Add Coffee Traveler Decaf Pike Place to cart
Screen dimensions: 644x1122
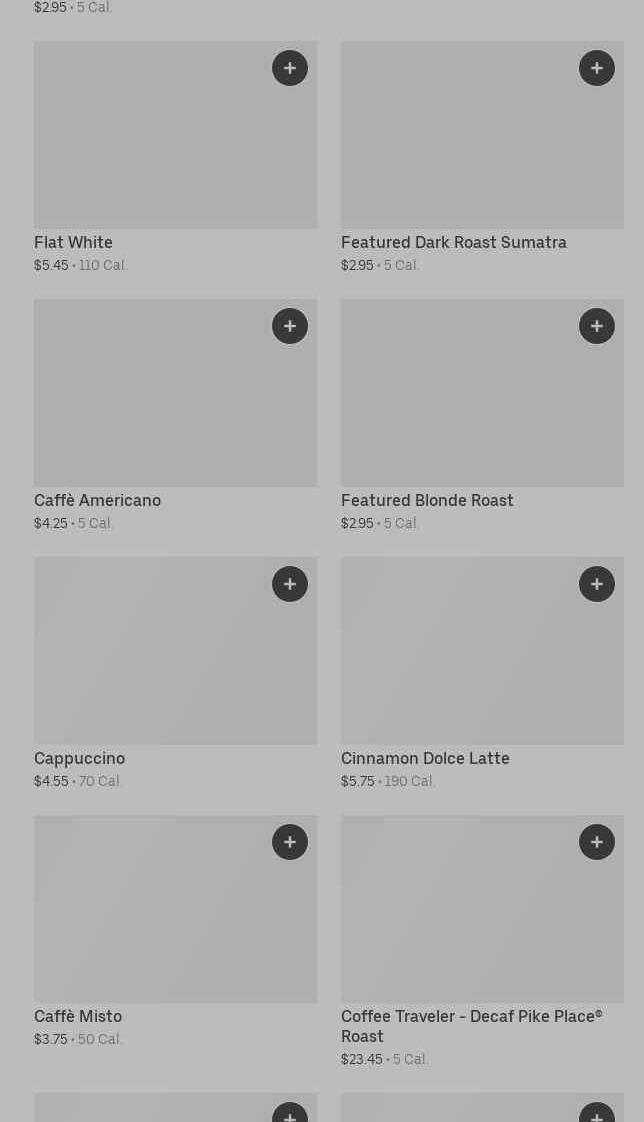click(x=597, y=842)
